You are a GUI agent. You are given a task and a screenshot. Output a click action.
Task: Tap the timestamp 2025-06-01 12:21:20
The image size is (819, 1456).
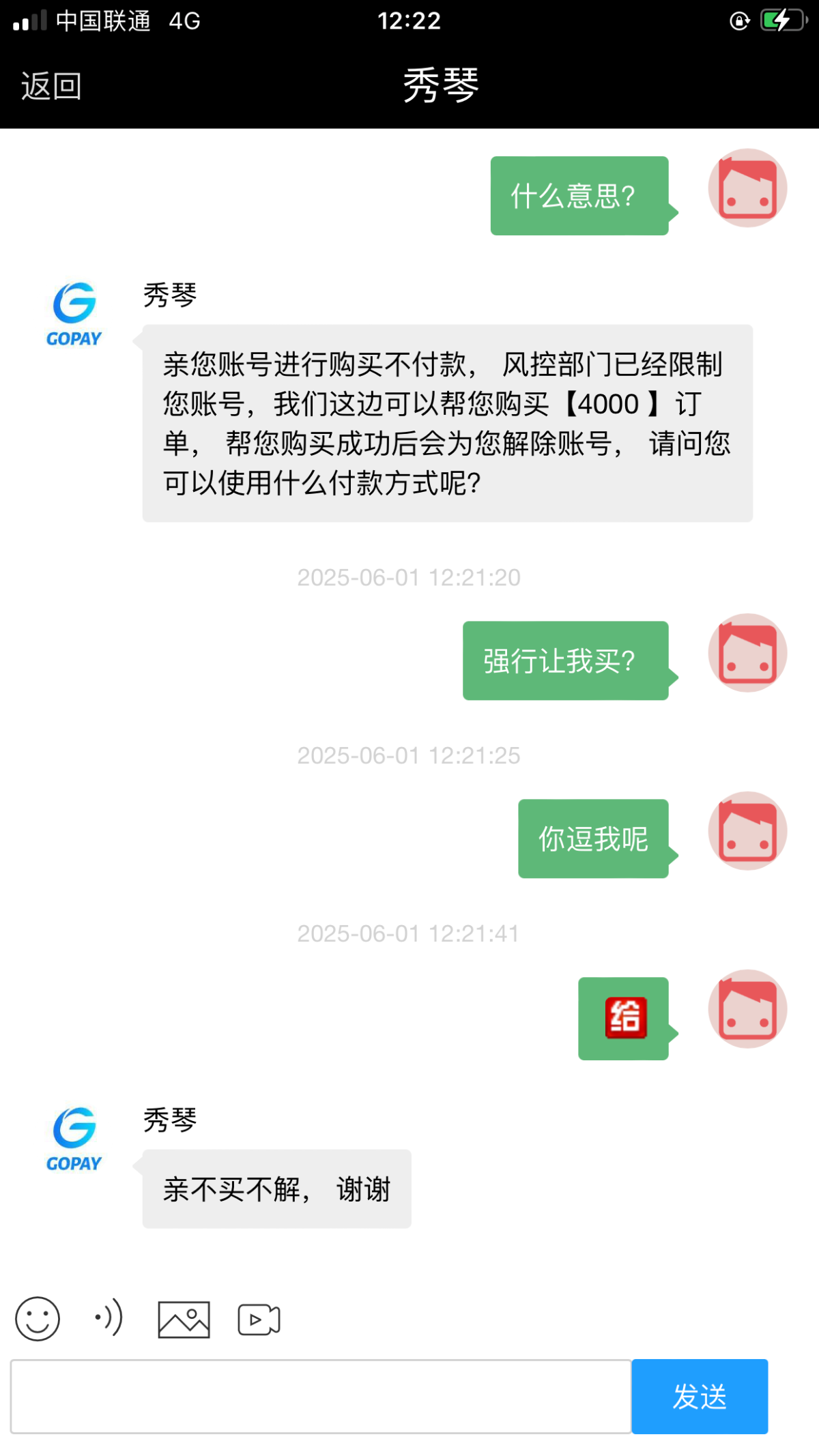(x=409, y=577)
